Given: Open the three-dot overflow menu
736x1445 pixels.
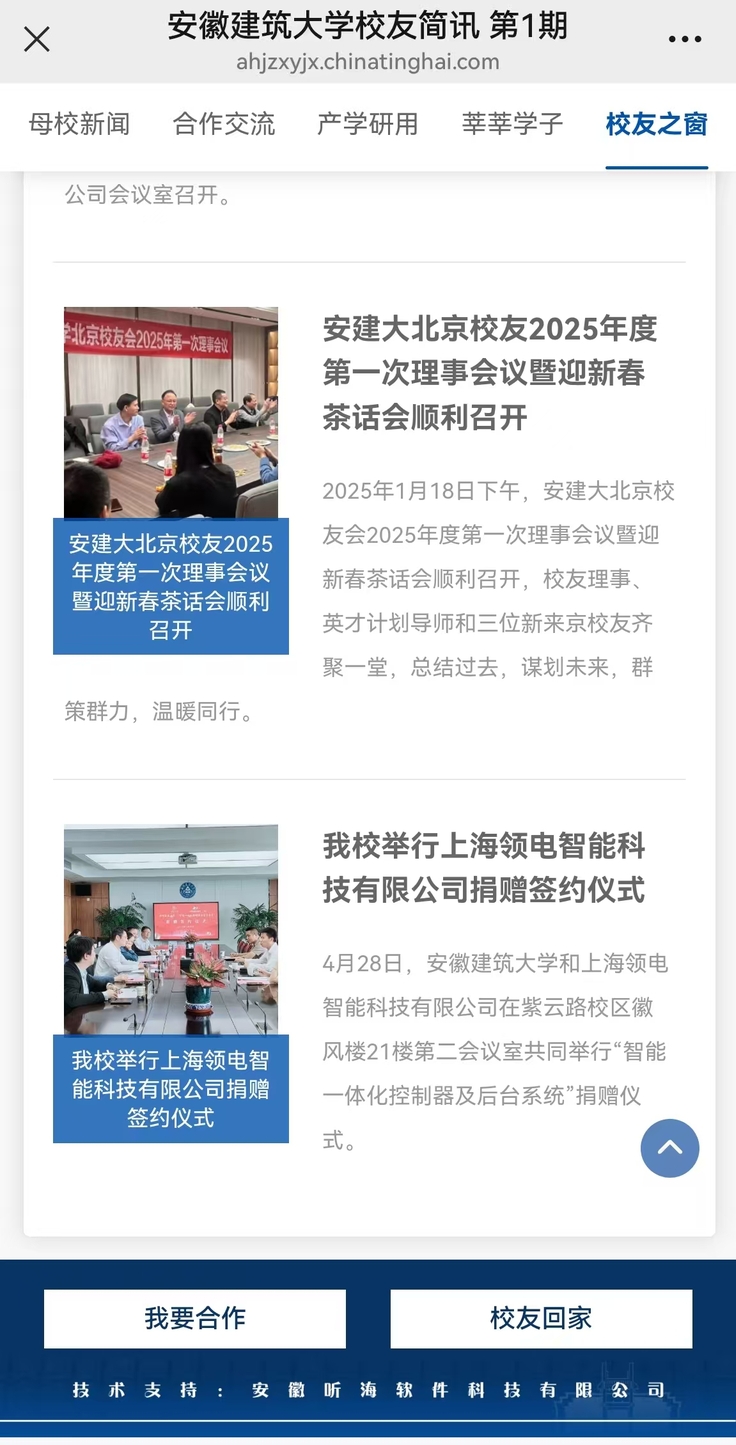Looking at the screenshot, I should [x=685, y=40].
